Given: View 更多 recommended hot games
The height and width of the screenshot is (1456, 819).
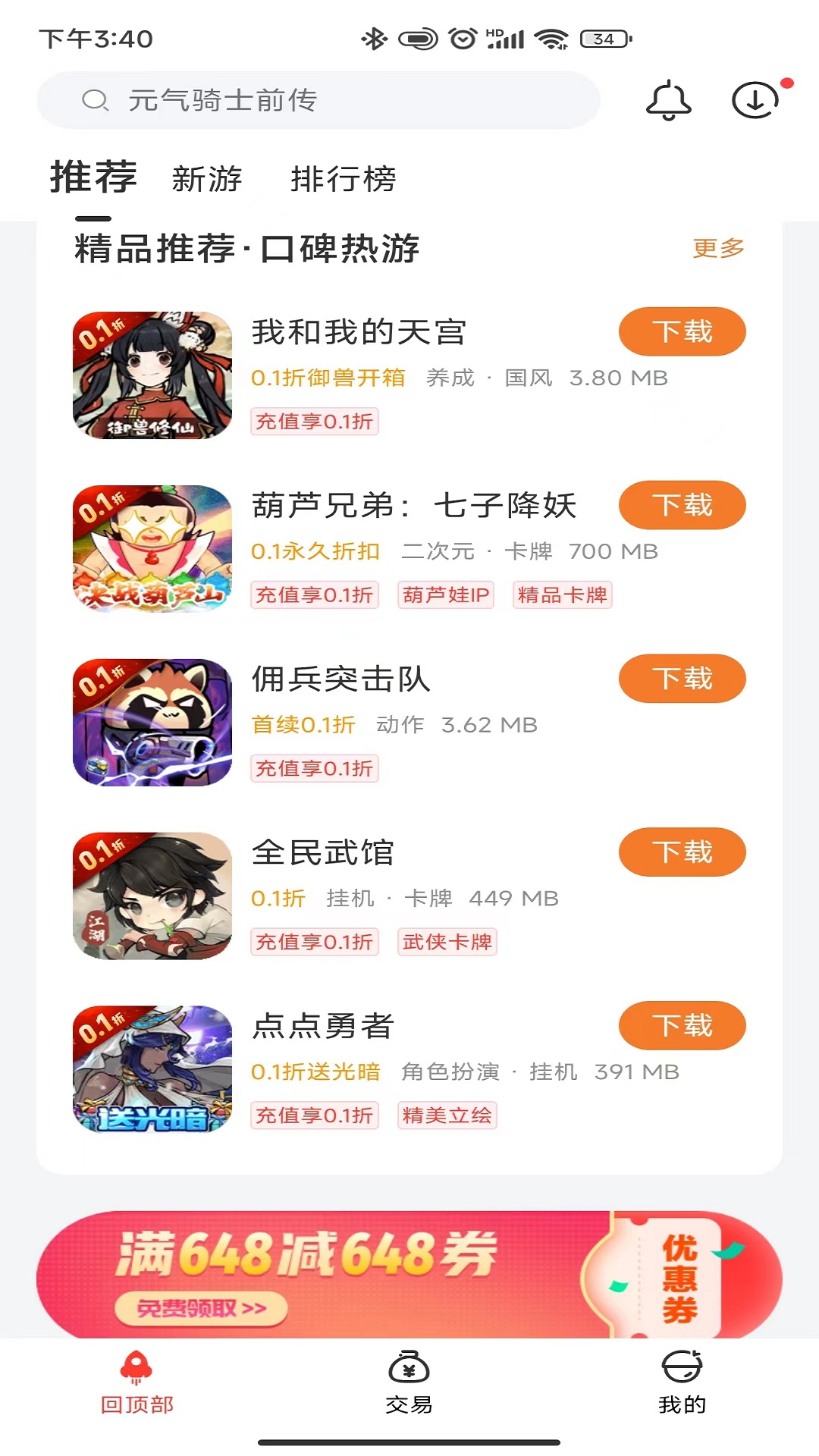Looking at the screenshot, I should tap(718, 248).
